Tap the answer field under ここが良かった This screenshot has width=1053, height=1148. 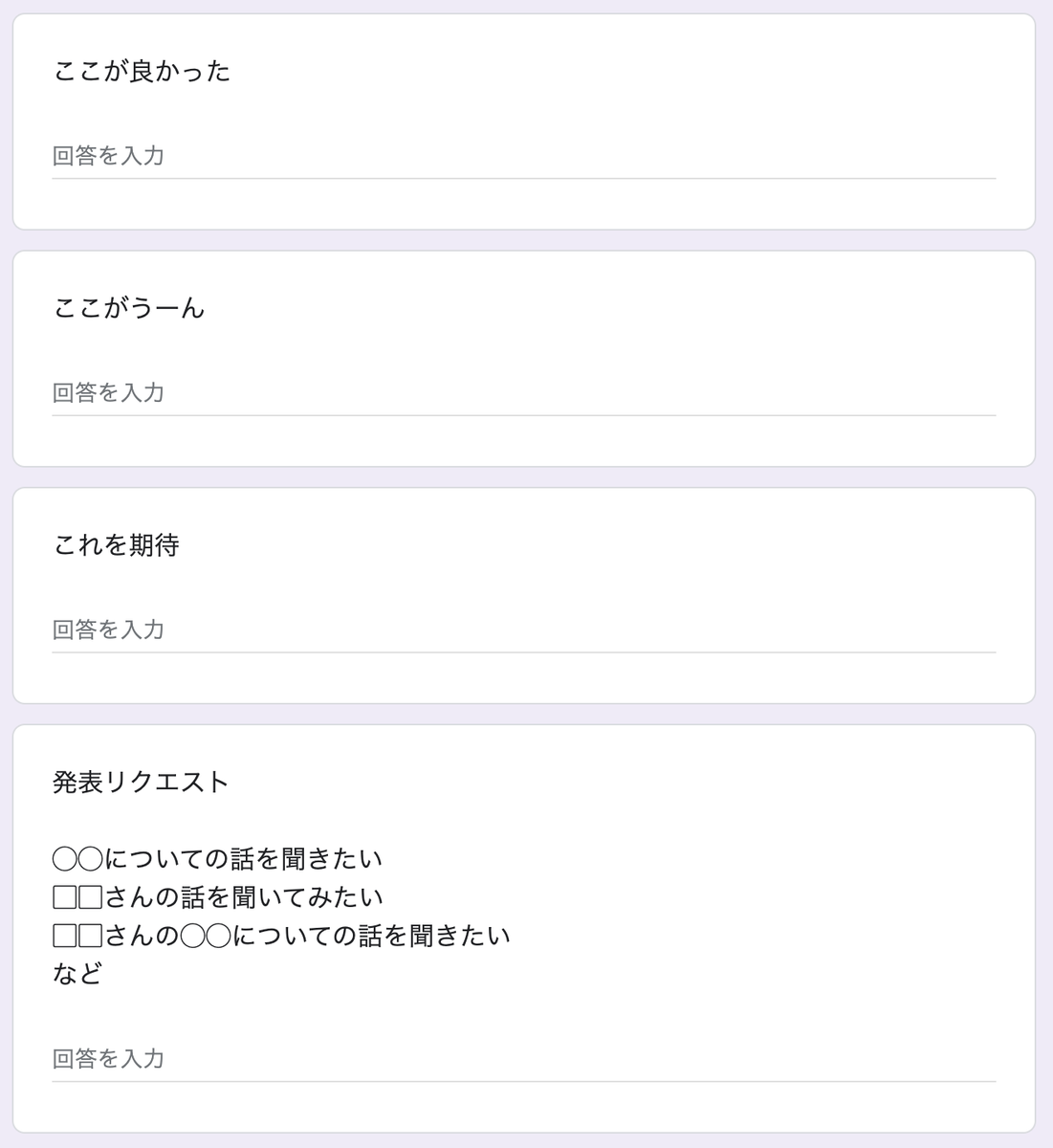[523, 156]
